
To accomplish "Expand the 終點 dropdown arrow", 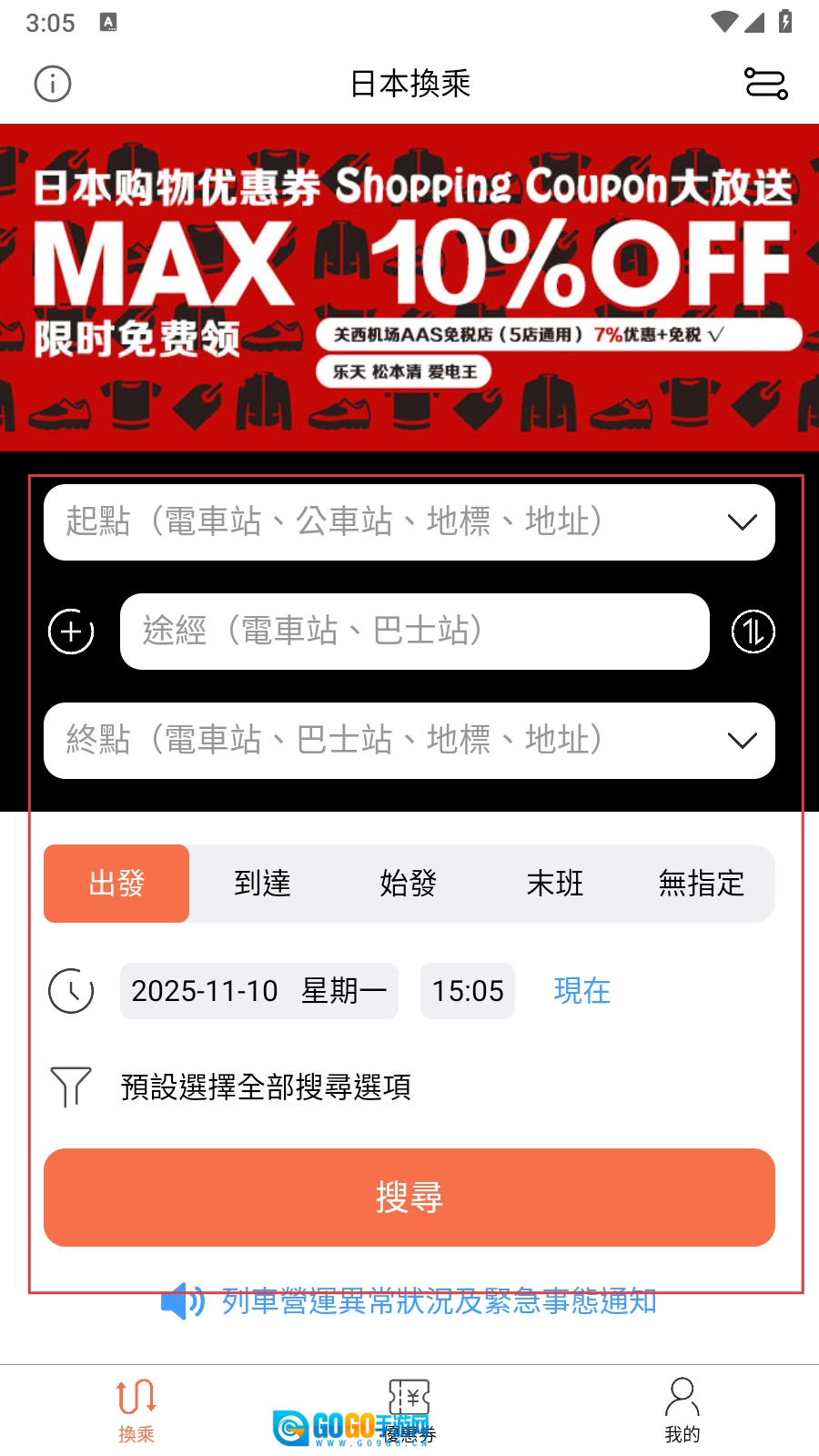I will [742, 741].
